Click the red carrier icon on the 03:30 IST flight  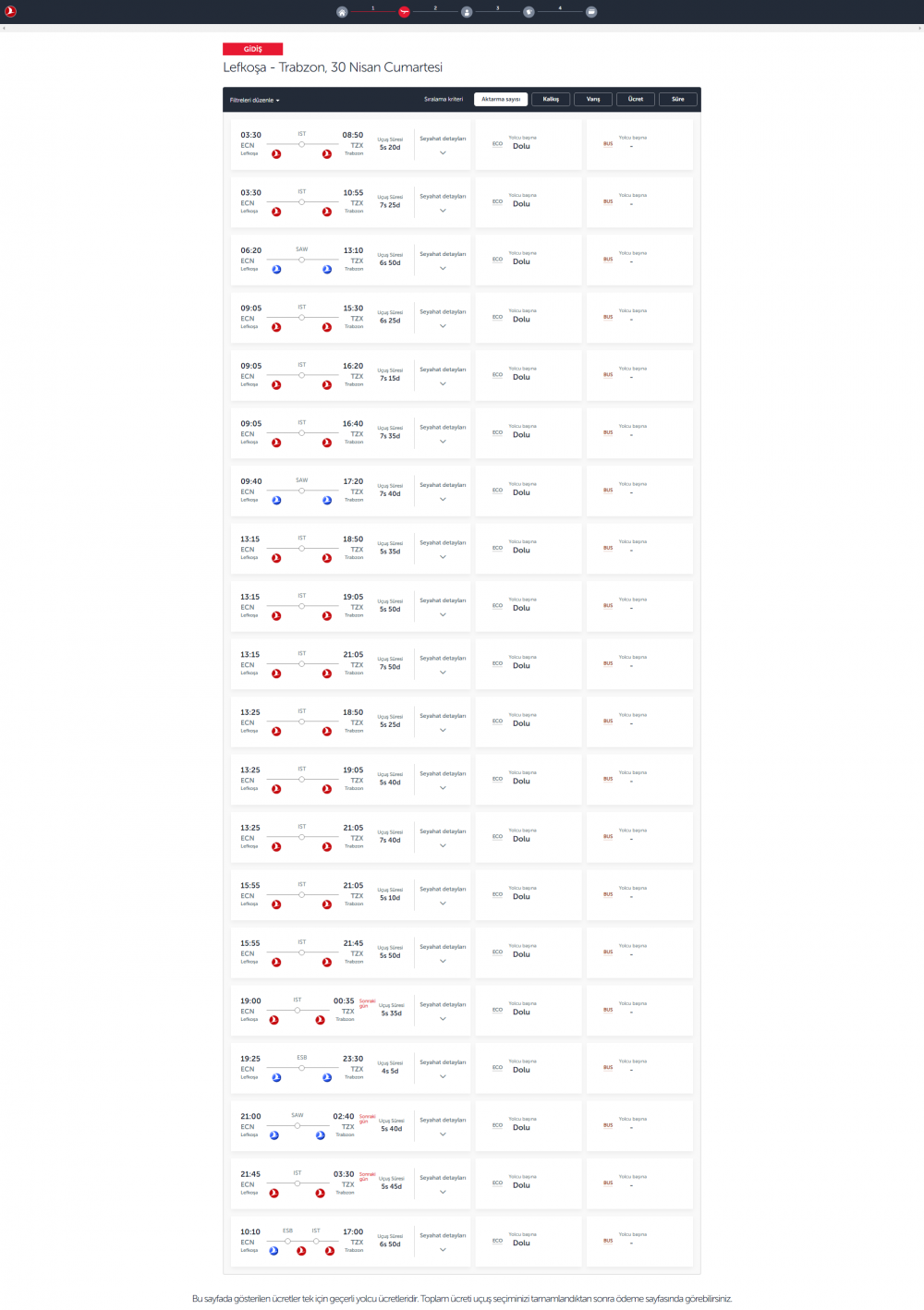[275, 153]
